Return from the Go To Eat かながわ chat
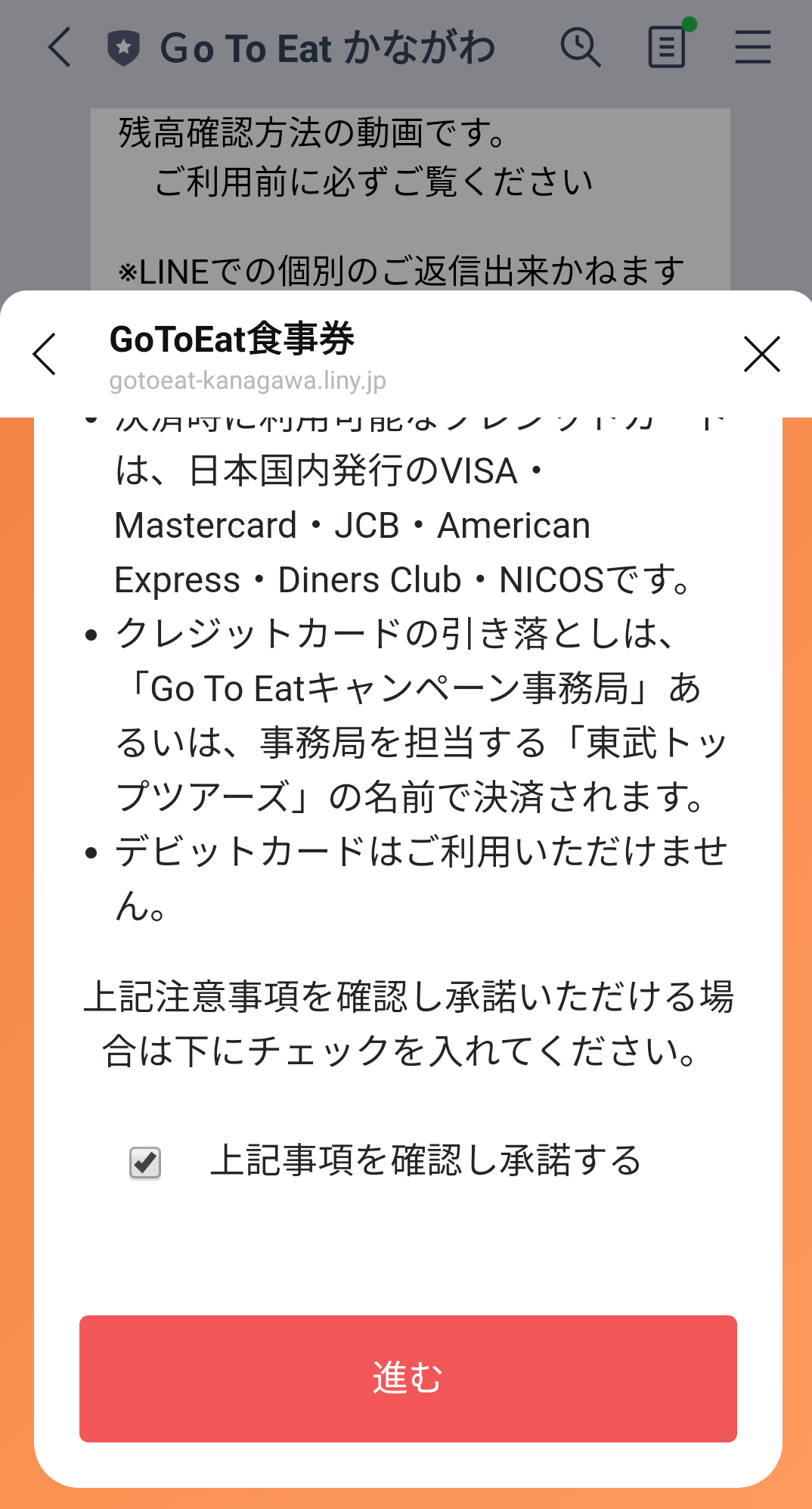Image resolution: width=812 pixels, height=1509 pixels. [x=59, y=48]
